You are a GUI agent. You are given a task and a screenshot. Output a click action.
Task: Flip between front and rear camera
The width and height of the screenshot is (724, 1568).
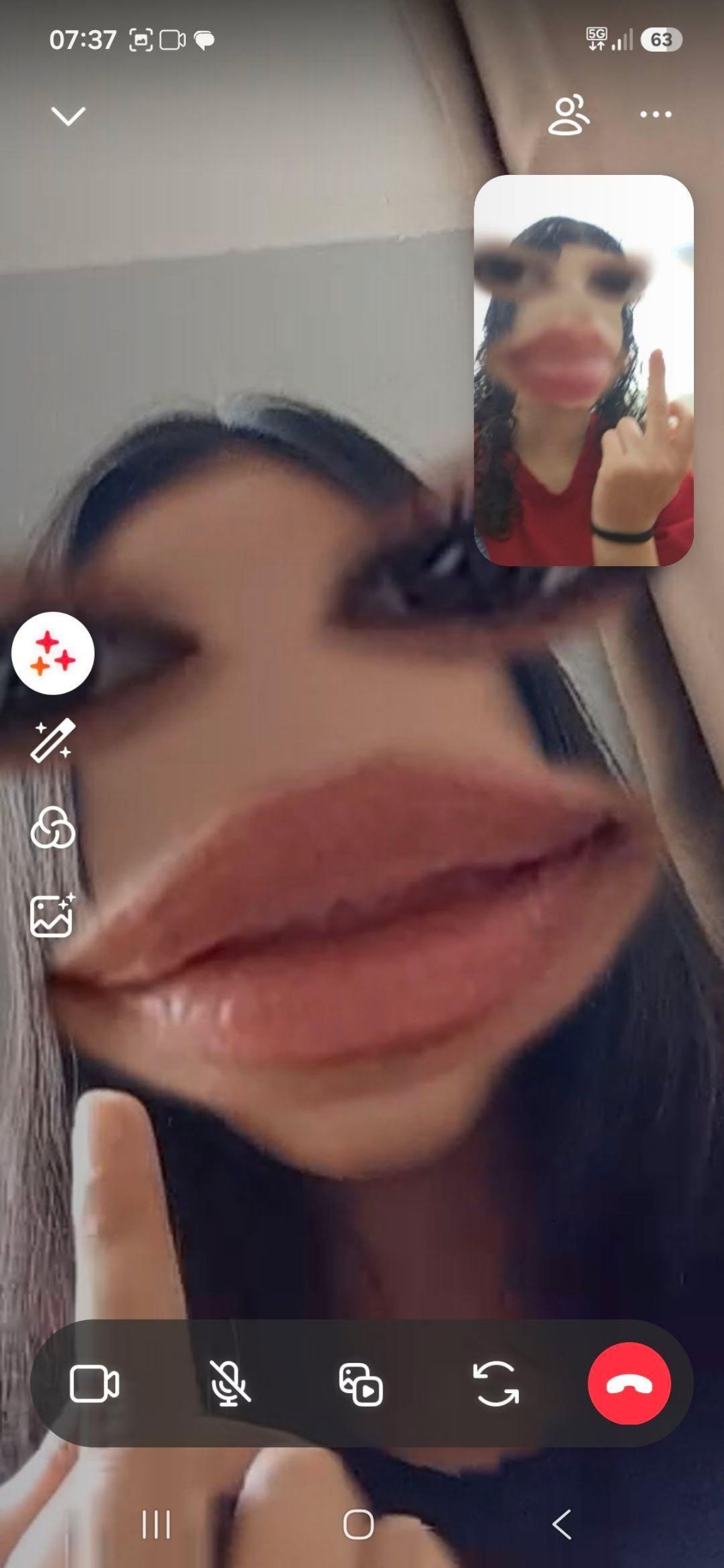pos(497,1383)
